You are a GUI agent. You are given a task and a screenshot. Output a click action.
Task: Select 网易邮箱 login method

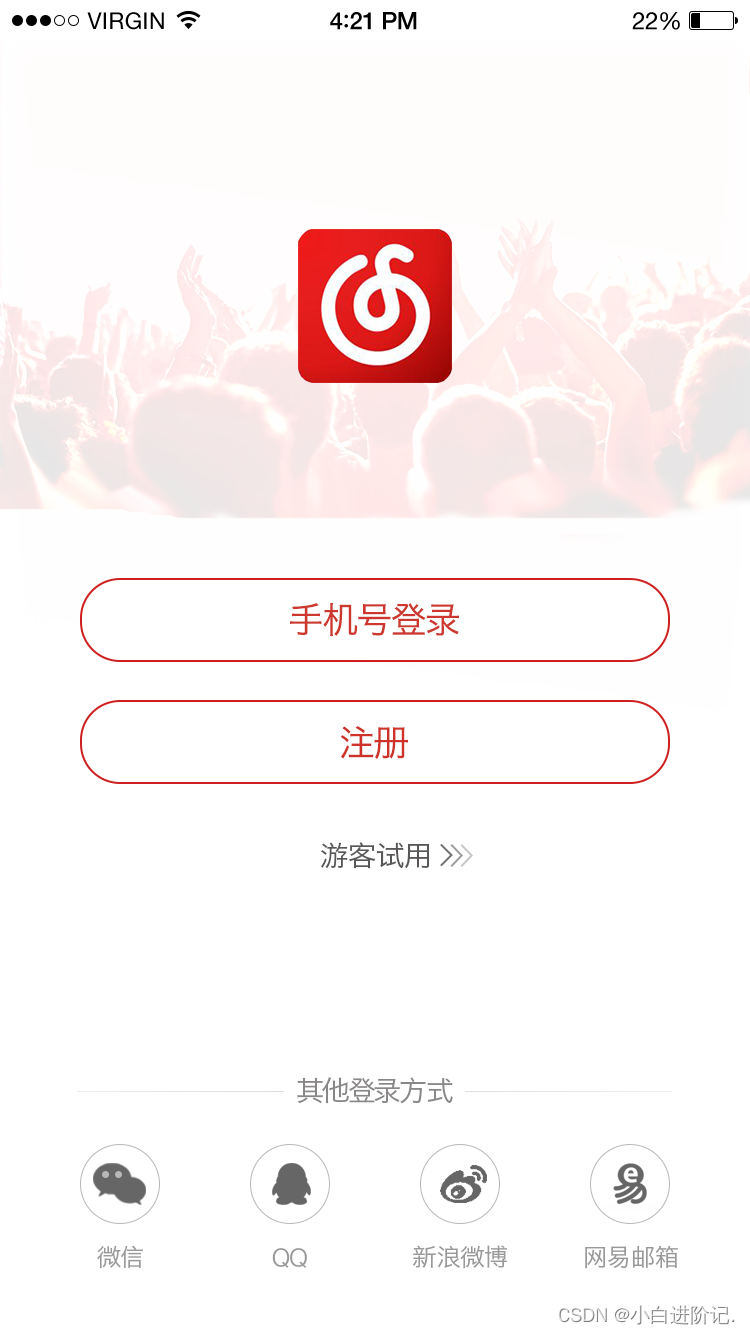pyautogui.click(x=630, y=1184)
